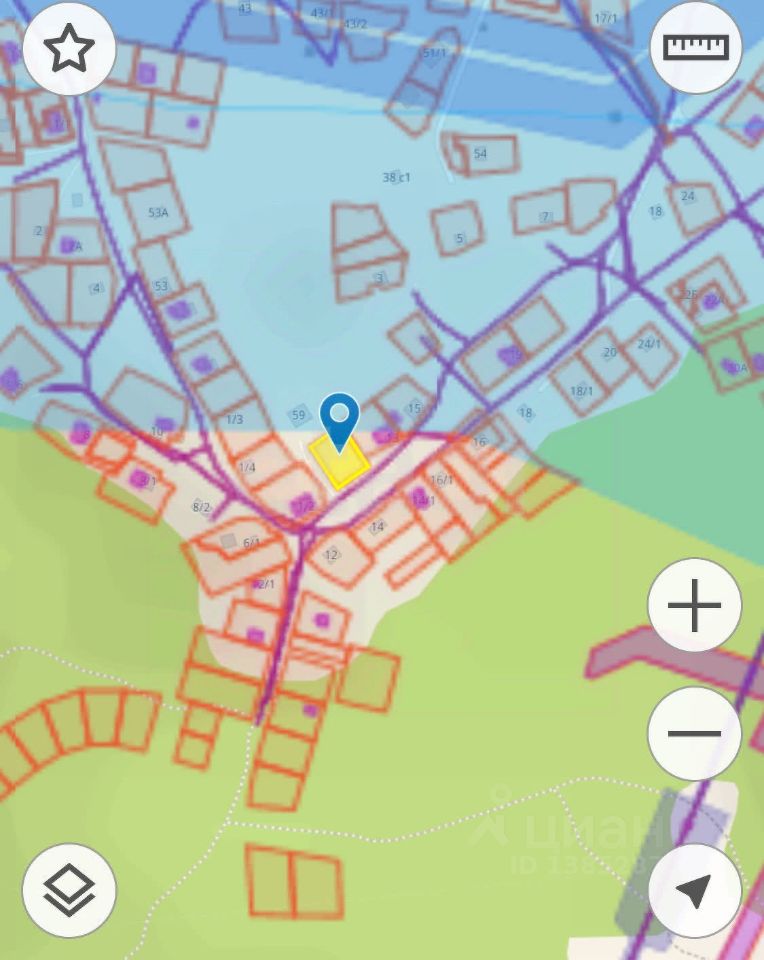
Task: Zoom out of the map
Action: 694,733
